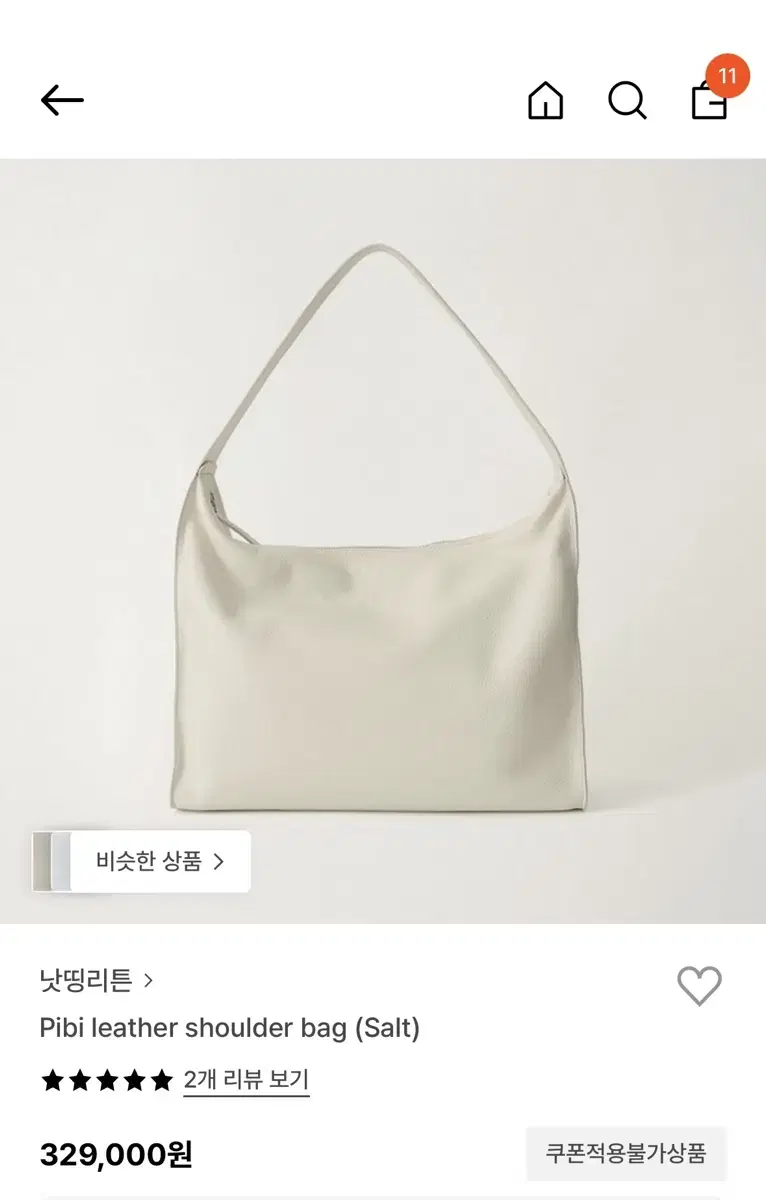The height and width of the screenshot is (1200, 766).
Task: Open the shopping bag icon
Action: point(709,103)
